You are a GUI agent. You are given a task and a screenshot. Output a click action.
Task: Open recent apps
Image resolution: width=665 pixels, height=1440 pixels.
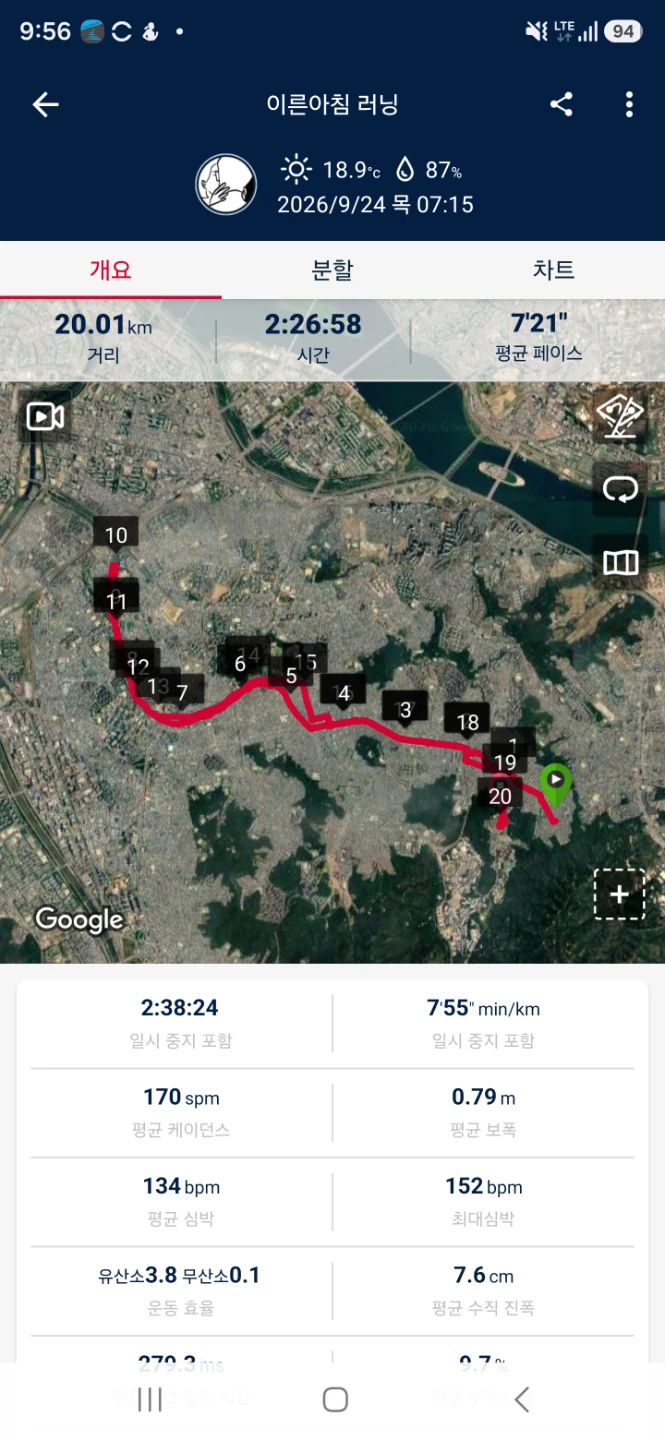[x=149, y=1399]
